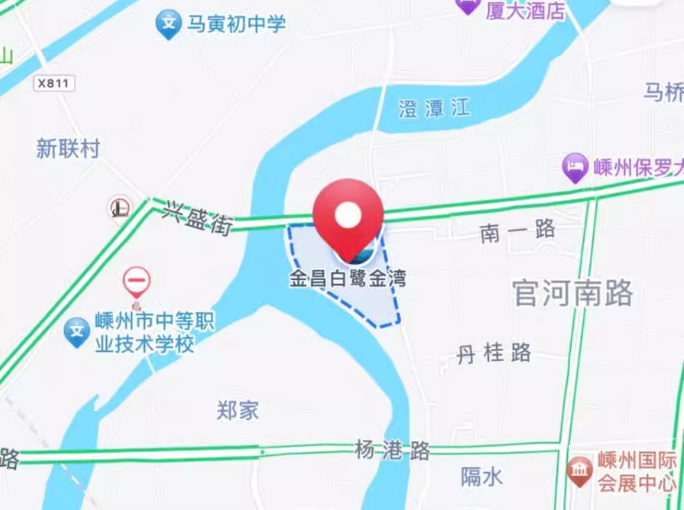Open the 厦大酒店 hotel marker
The width and height of the screenshot is (684, 510).
point(467,6)
